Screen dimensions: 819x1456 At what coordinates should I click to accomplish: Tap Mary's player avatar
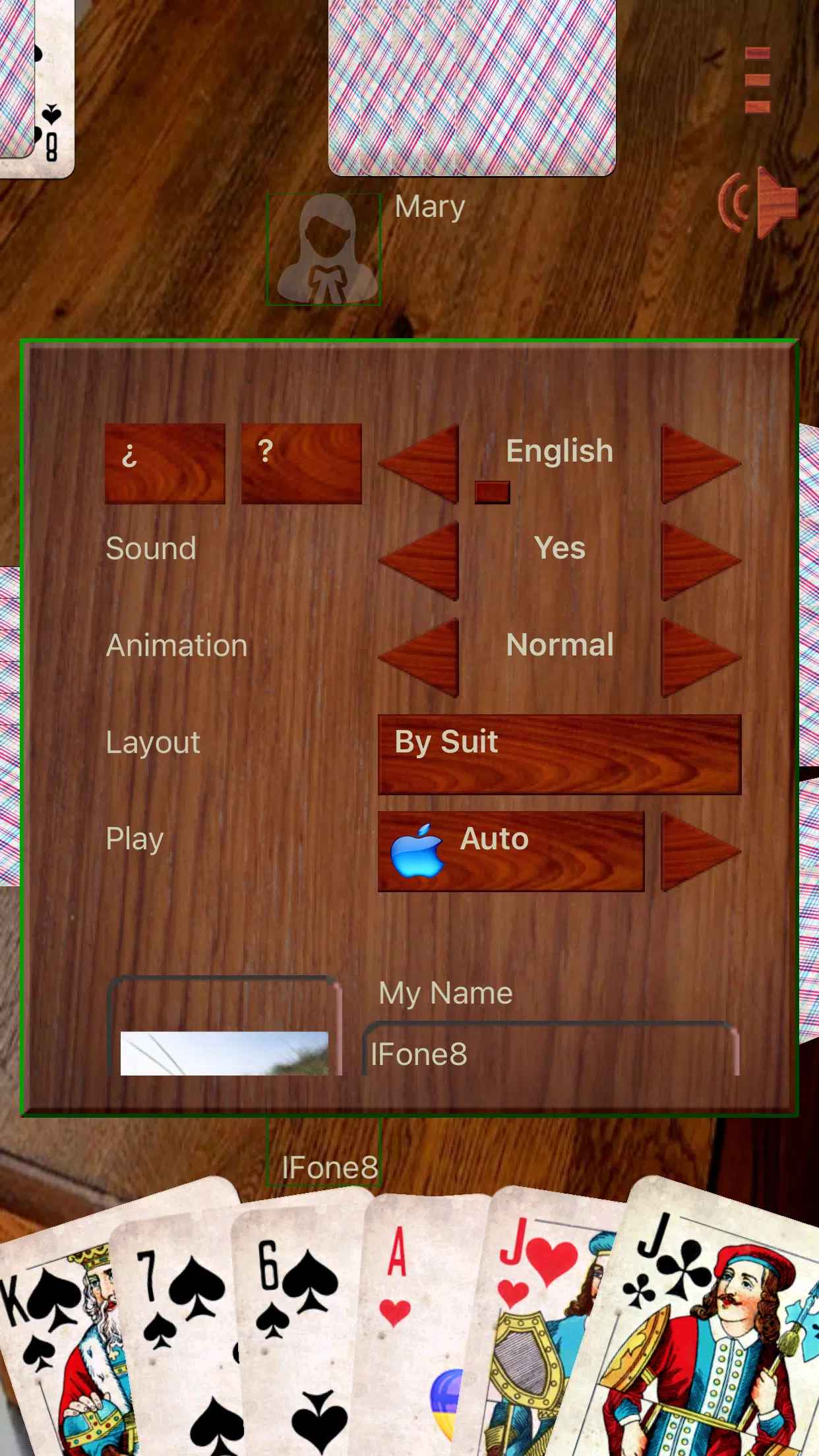tap(324, 249)
